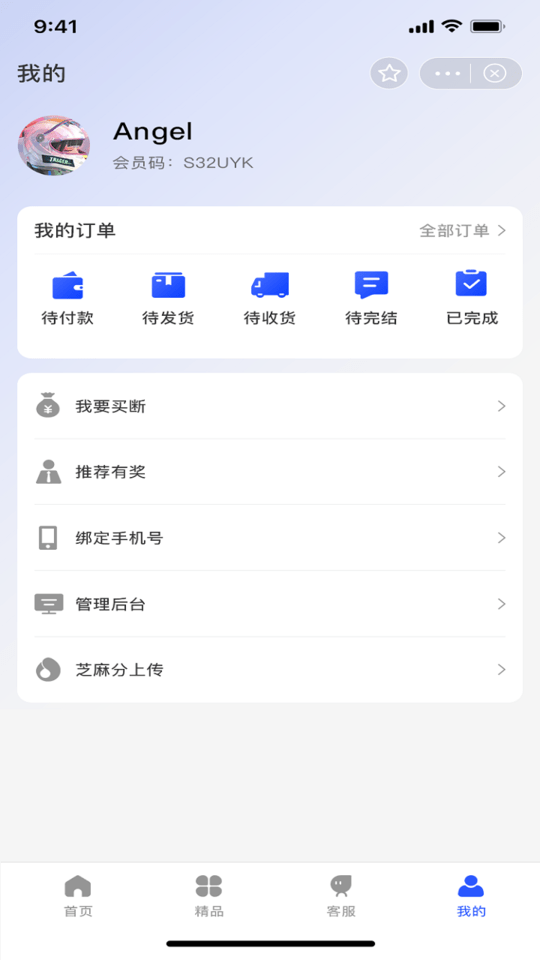Select 绑定手机号 to bind phone
Viewport: 540px width, 960px height.
270,538
